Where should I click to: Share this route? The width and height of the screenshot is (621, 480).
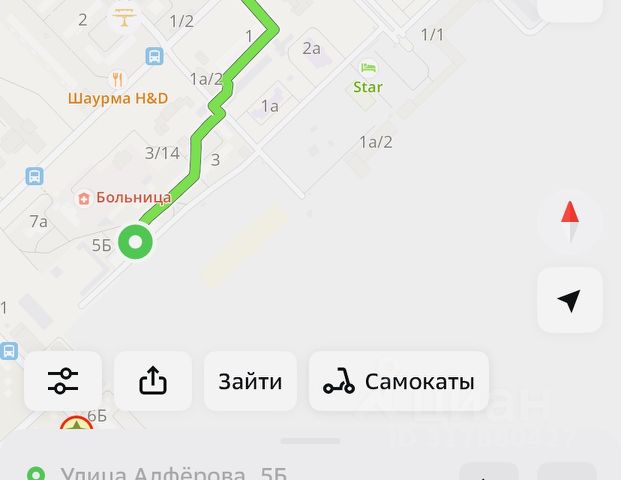(152, 381)
